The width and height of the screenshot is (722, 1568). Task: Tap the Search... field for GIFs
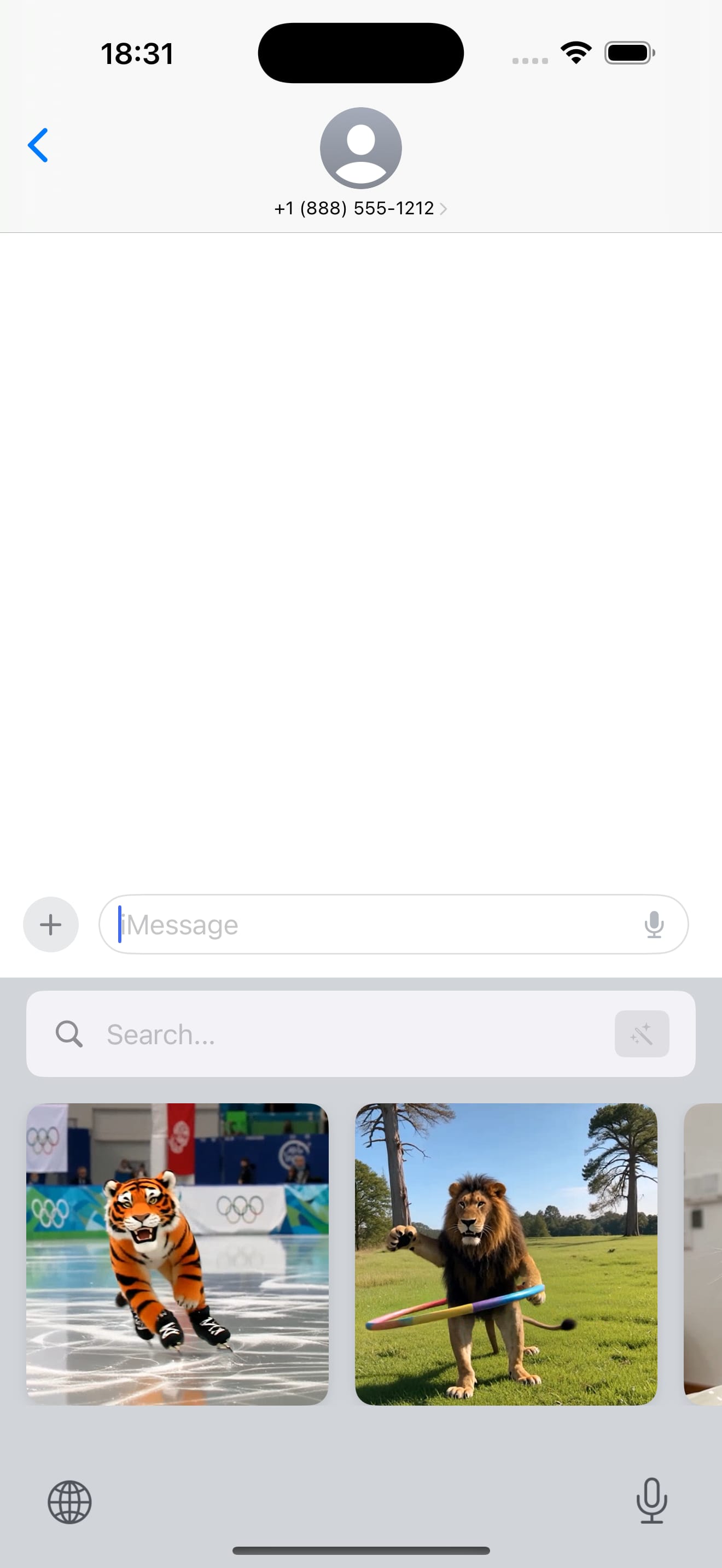(341, 1034)
